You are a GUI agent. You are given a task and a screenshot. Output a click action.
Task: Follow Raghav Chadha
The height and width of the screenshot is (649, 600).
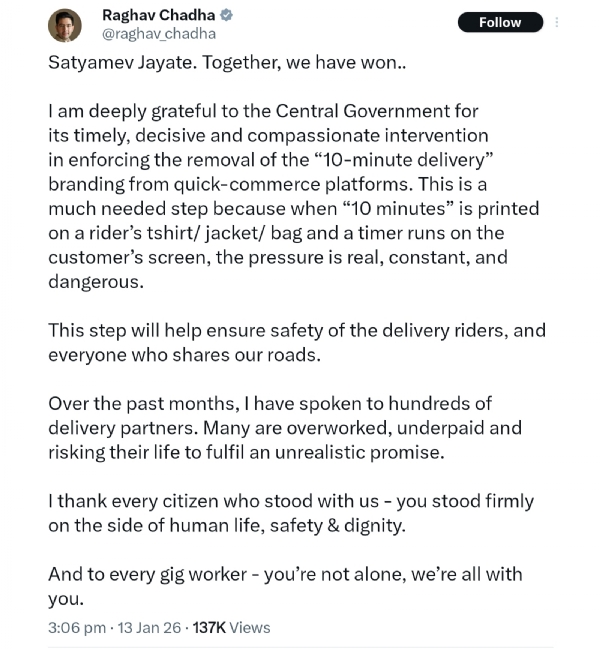click(499, 22)
